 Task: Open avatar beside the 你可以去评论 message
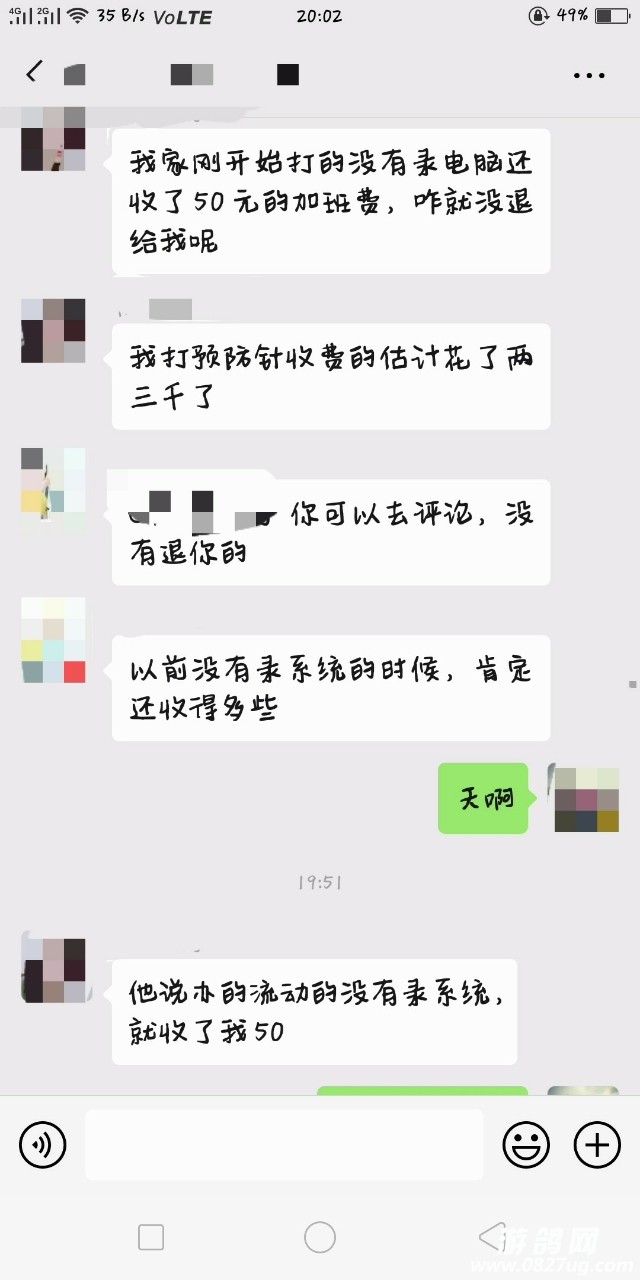pos(53,489)
